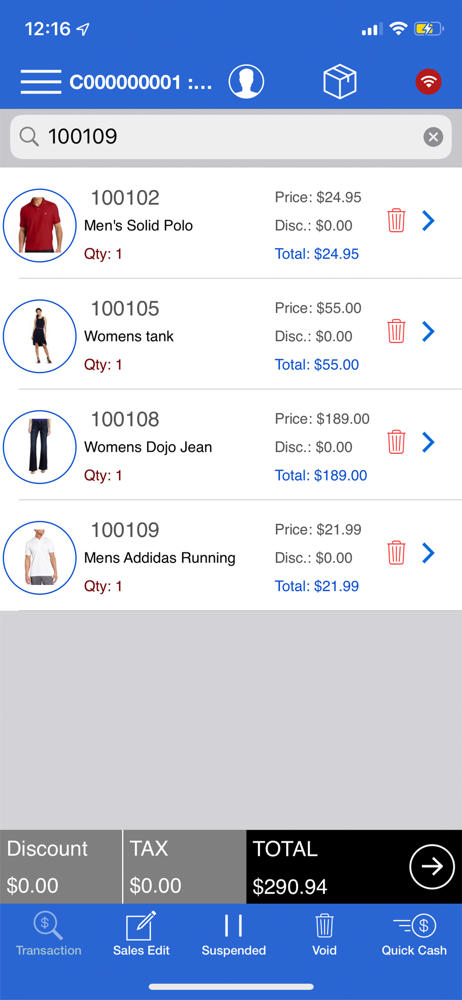
Task: Delete Men's Solid Polo from cart
Action: [396, 221]
